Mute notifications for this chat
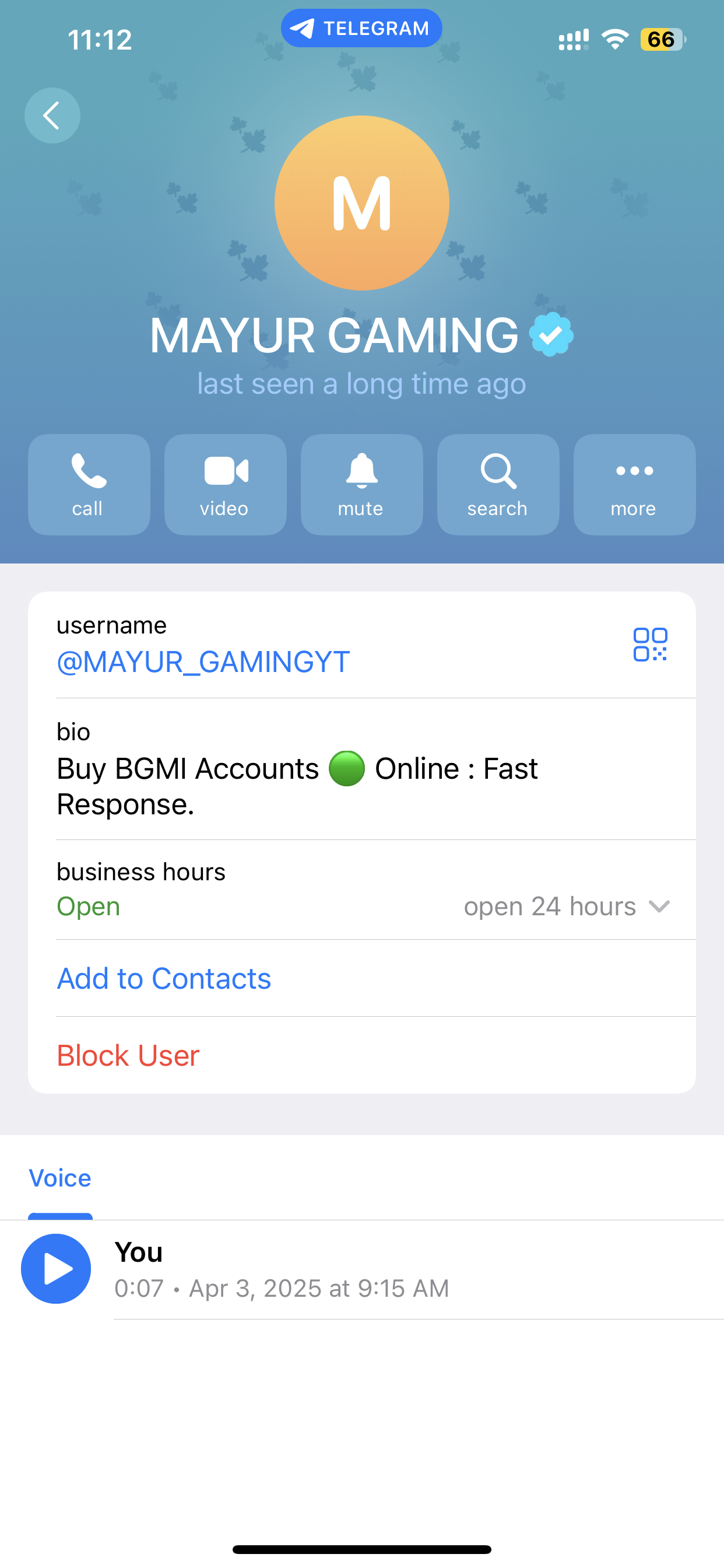The image size is (724, 1568). [x=361, y=485]
